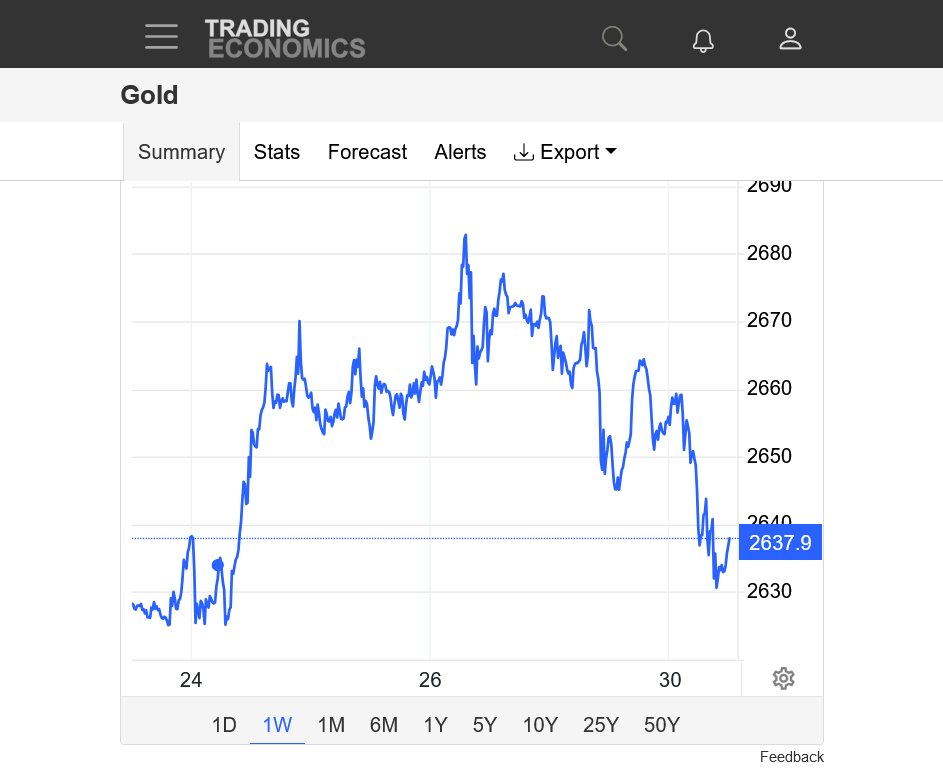Select the 50Y time range
The height and width of the screenshot is (775, 943).
(x=662, y=725)
